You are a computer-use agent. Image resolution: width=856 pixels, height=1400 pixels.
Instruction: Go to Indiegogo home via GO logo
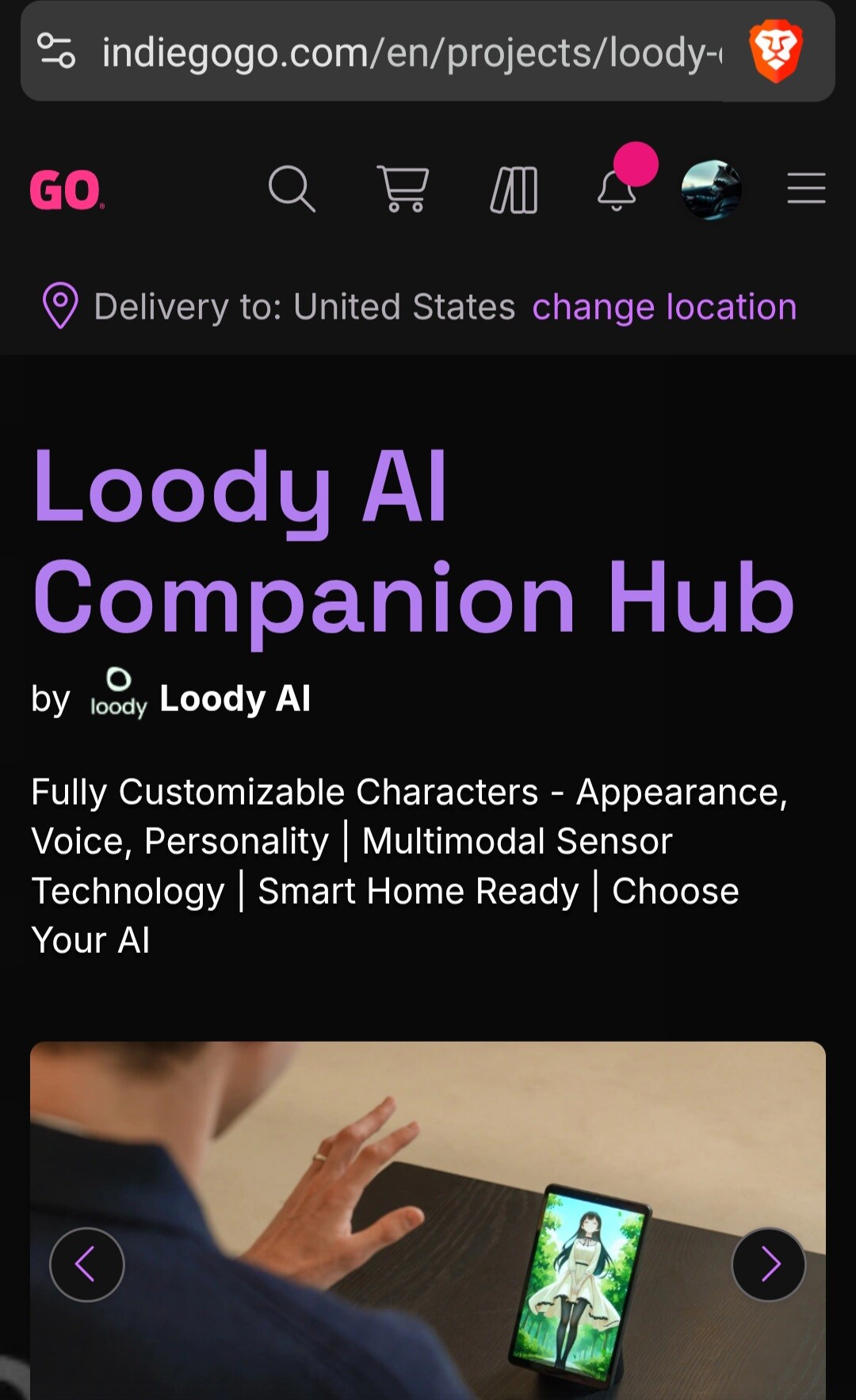[67, 191]
